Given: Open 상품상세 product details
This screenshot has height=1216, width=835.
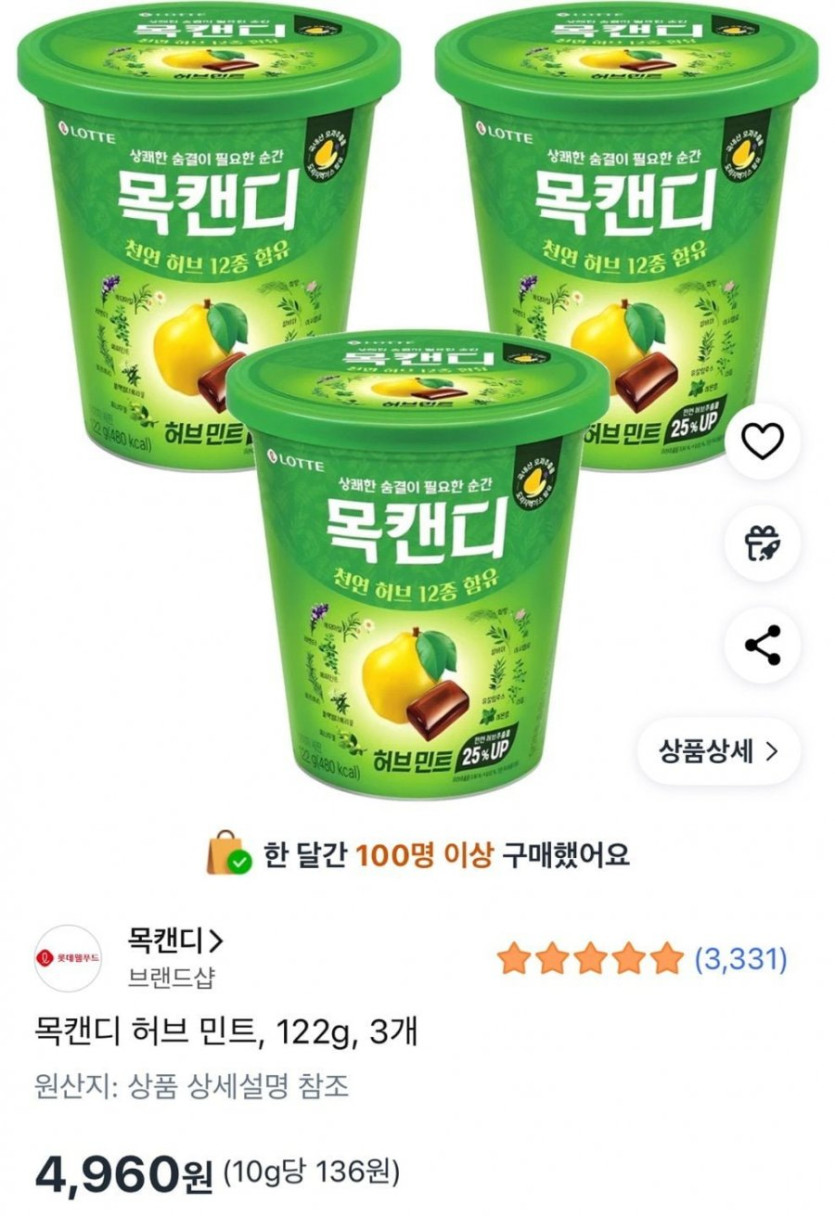Looking at the screenshot, I should tap(718, 752).
